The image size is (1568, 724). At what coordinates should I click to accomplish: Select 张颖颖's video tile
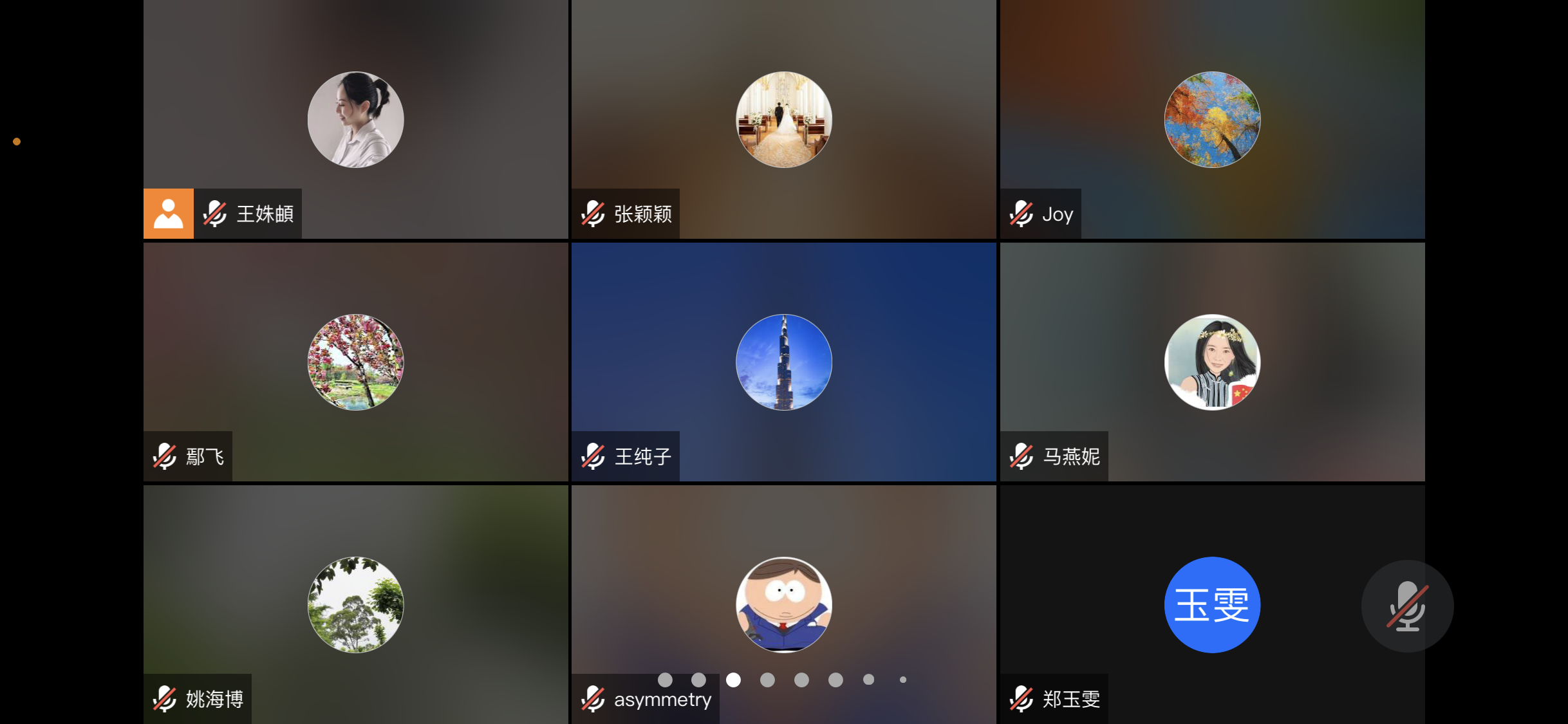click(x=783, y=120)
